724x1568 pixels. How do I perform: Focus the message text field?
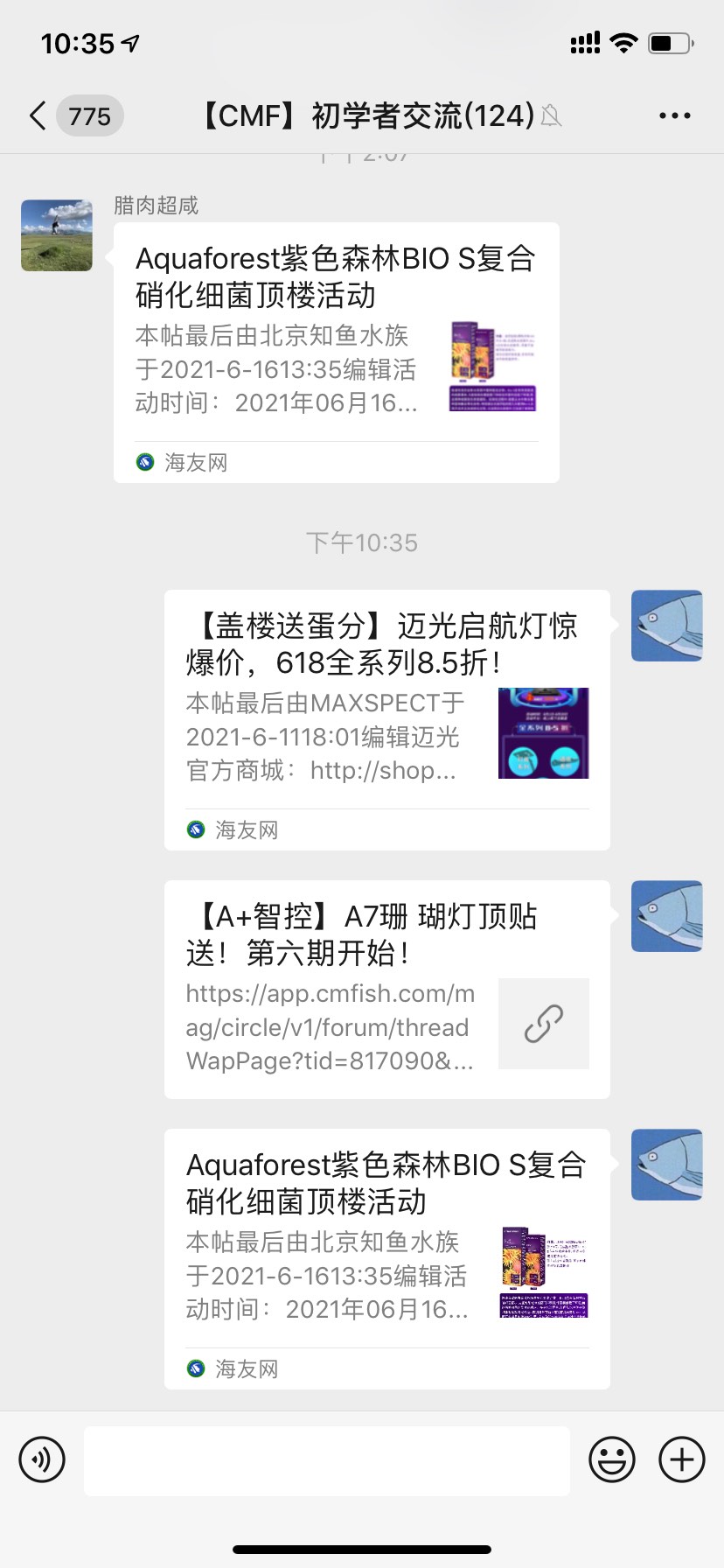click(327, 1460)
